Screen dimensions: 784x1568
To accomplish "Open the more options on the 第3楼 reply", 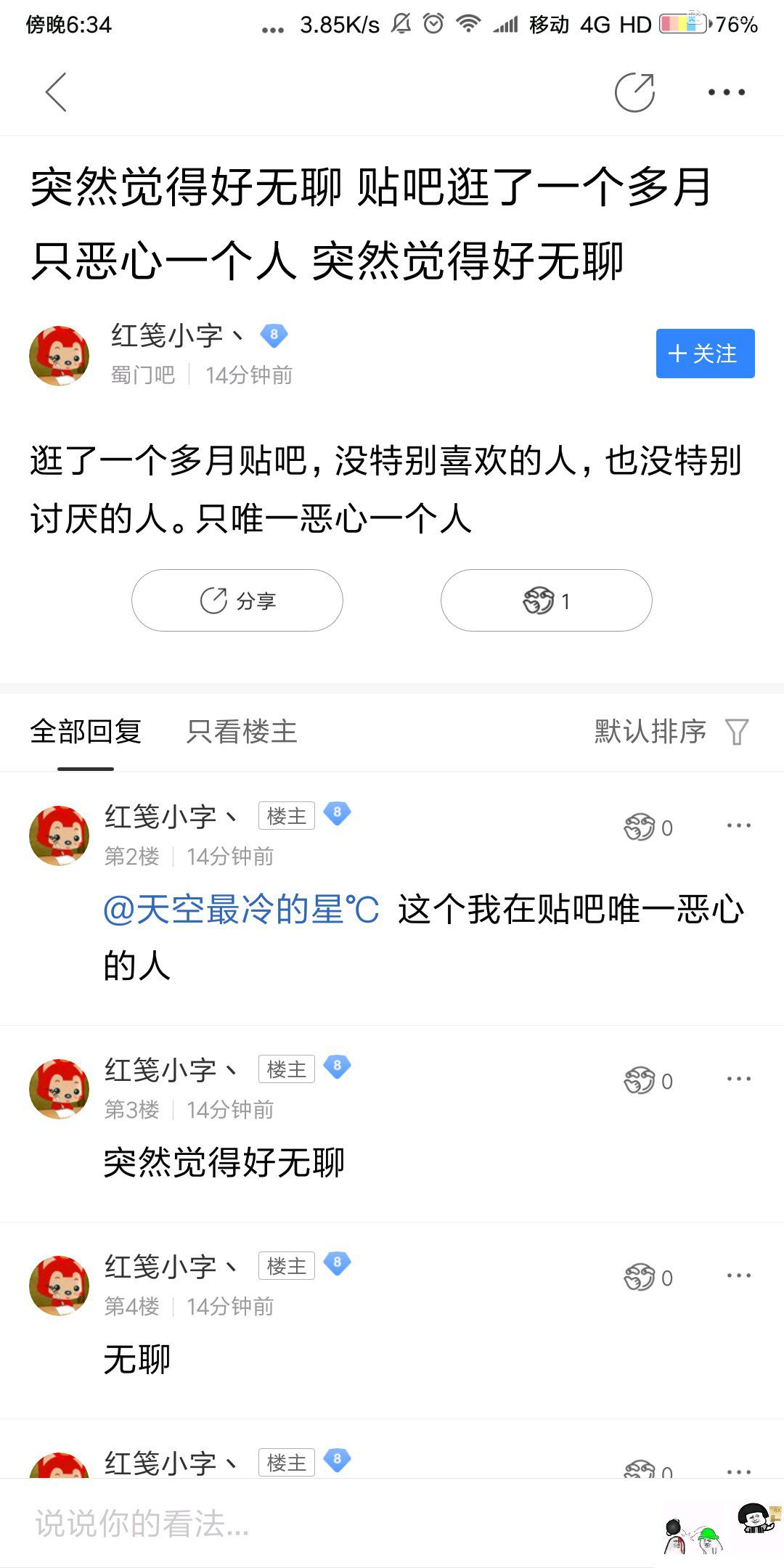I will point(739,1079).
